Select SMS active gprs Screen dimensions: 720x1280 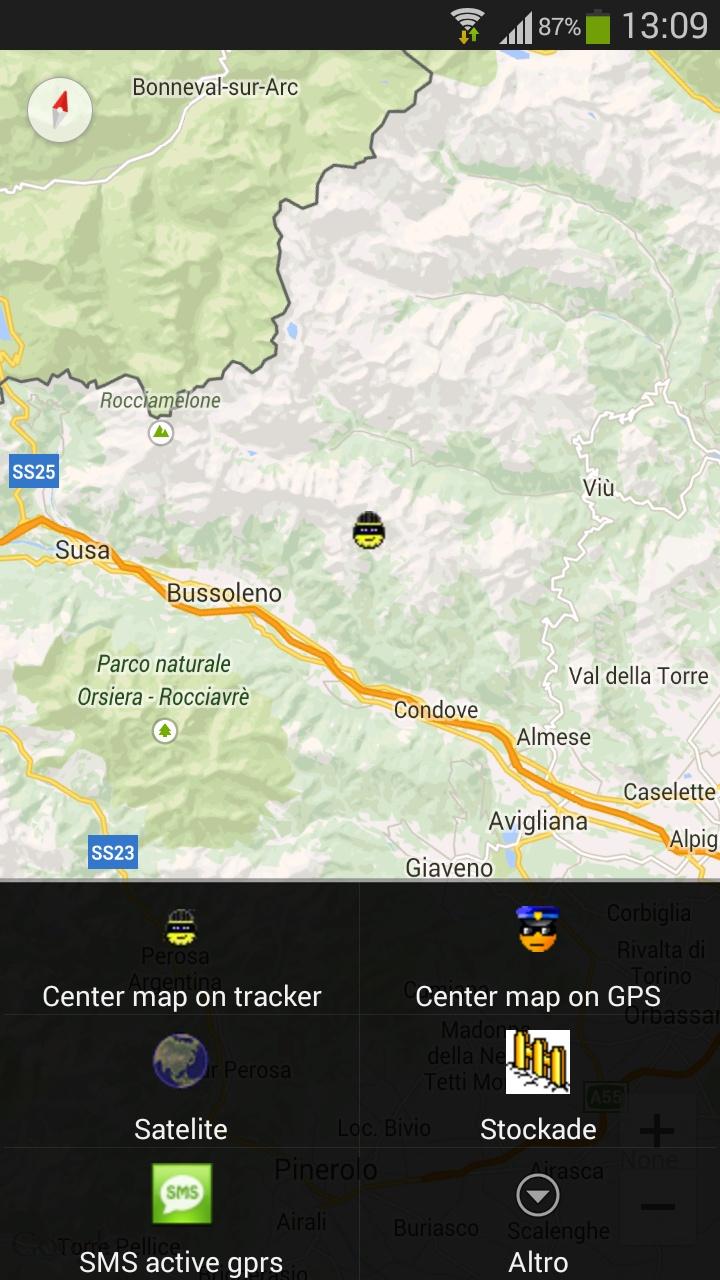(181, 1216)
